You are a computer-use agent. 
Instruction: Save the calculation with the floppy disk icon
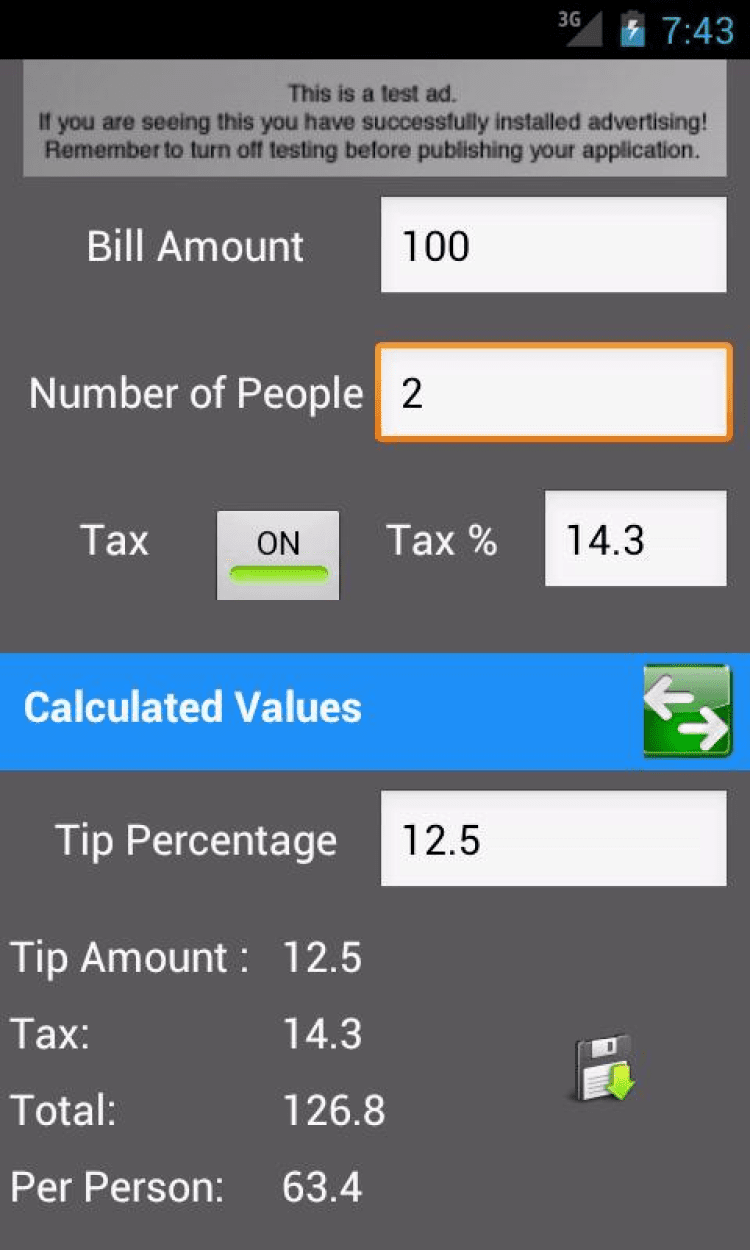pyautogui.click(x=604, y=1069)
